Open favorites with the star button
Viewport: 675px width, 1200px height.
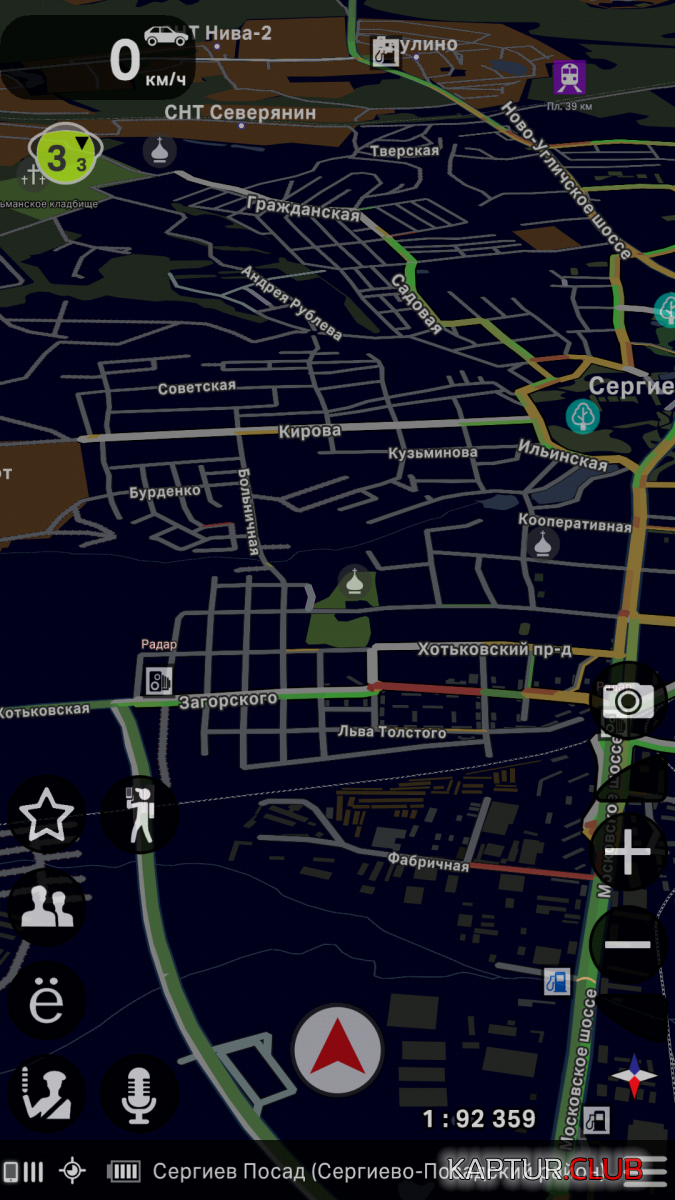[46, 817]
